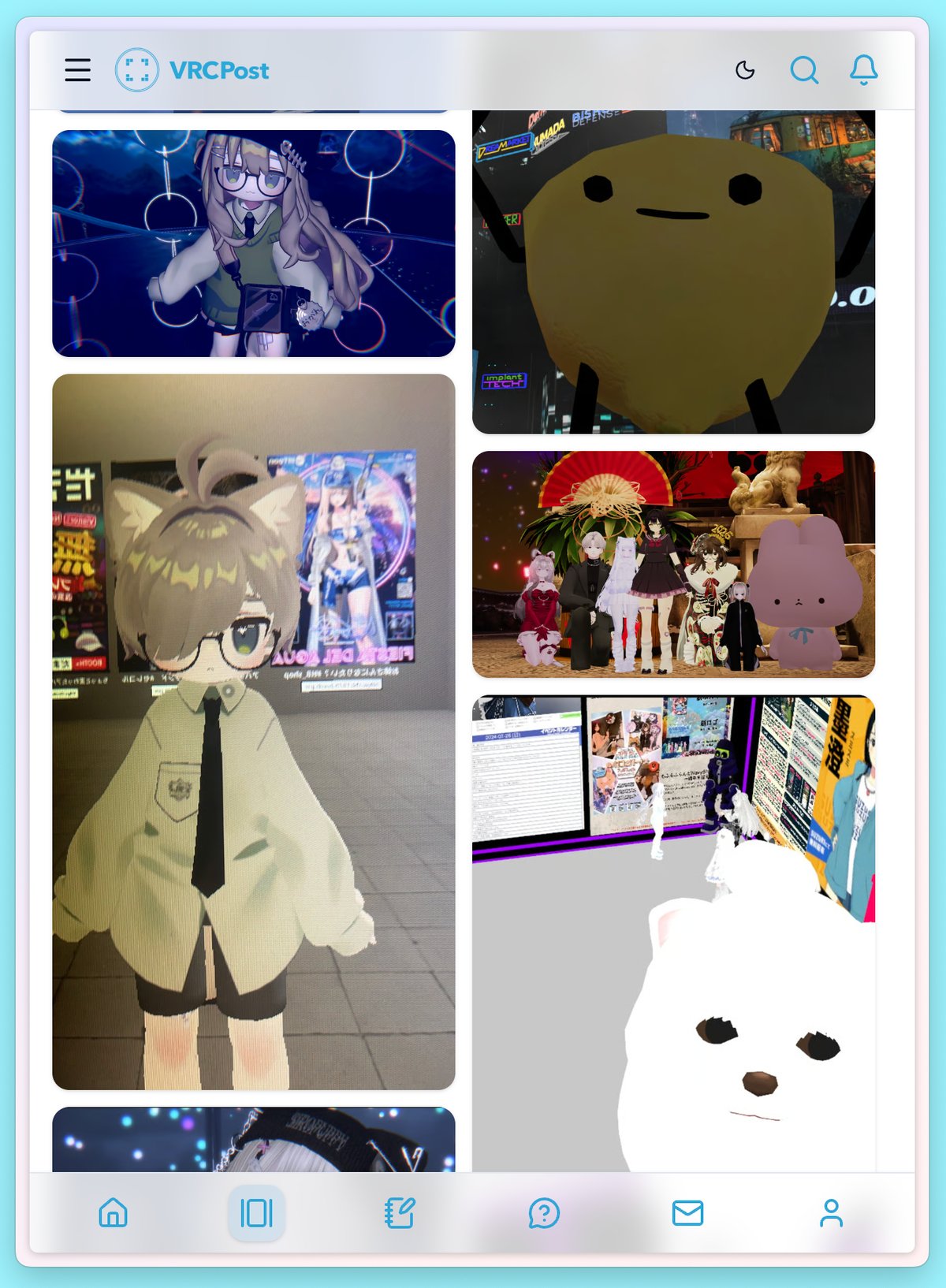
Task: Open the help question-mark tab
Action: point(544,1212)
